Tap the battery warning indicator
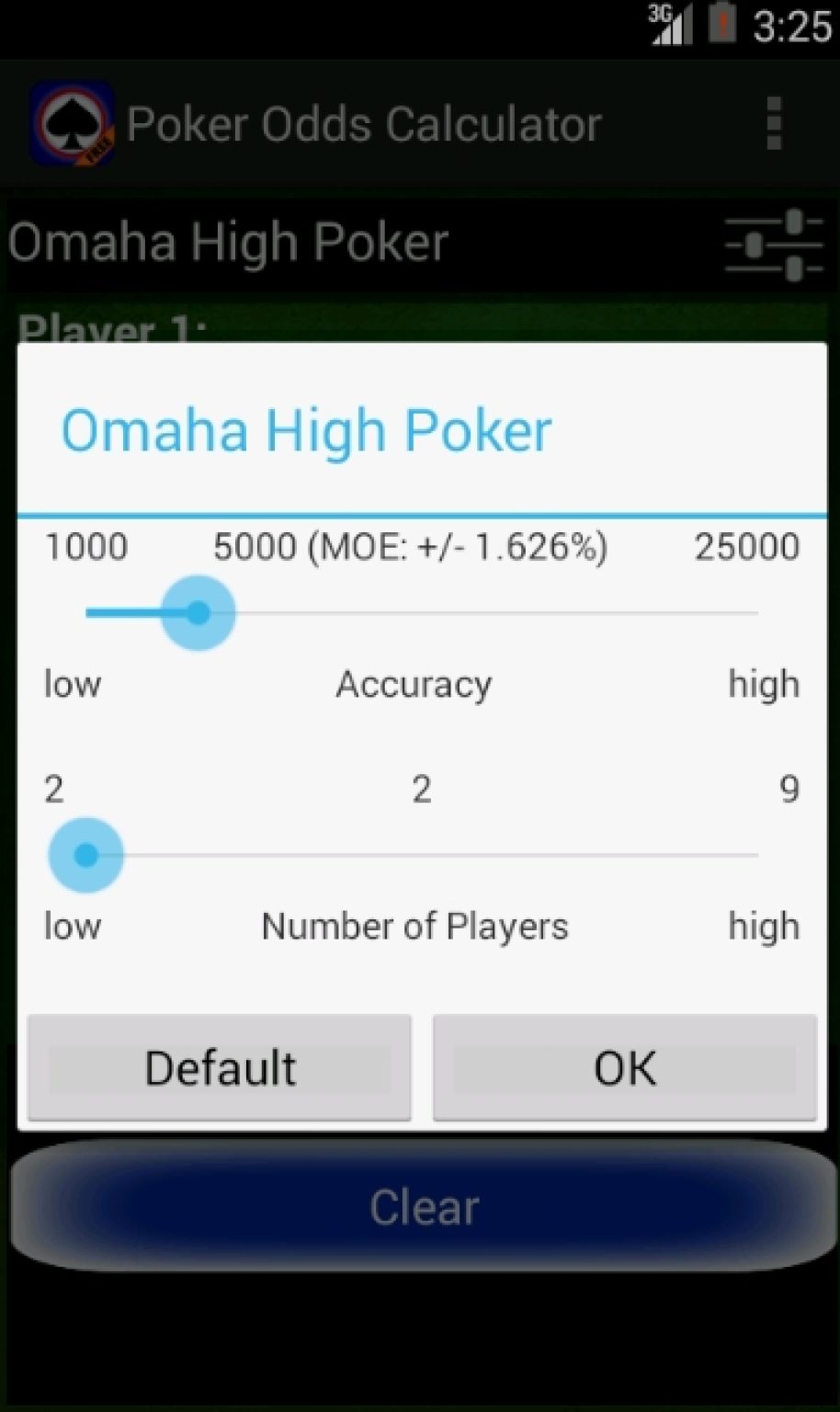Screen dimensions: 840x1412 click(x=722, y=25)
